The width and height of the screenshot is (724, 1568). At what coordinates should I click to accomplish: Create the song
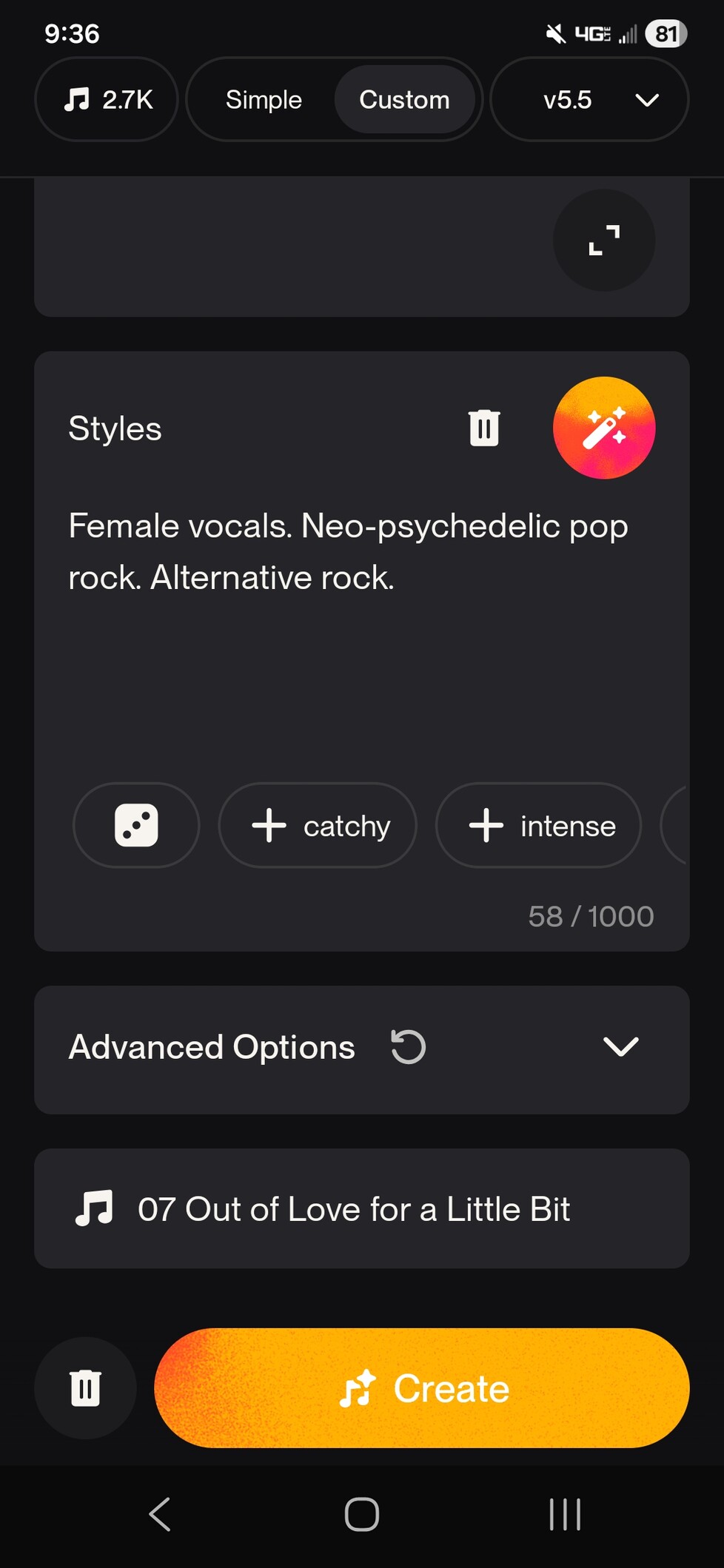pos(422,1387)
